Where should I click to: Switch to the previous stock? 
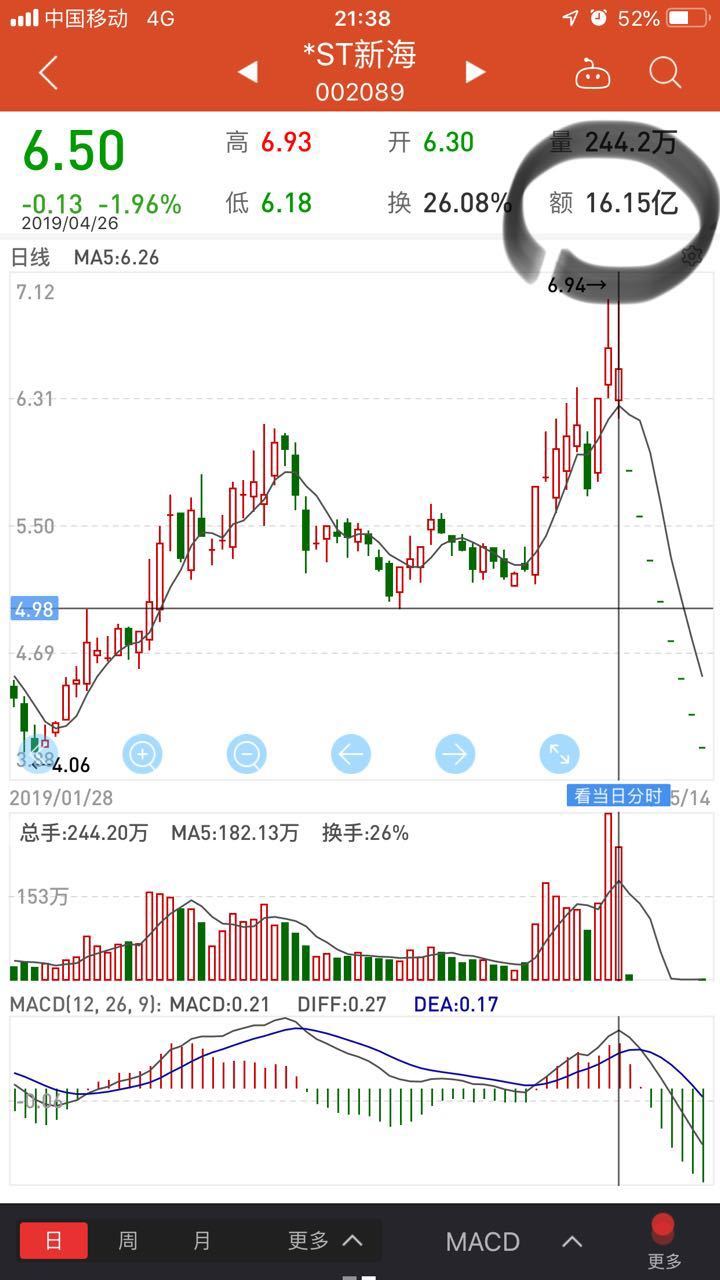(248, 72)
